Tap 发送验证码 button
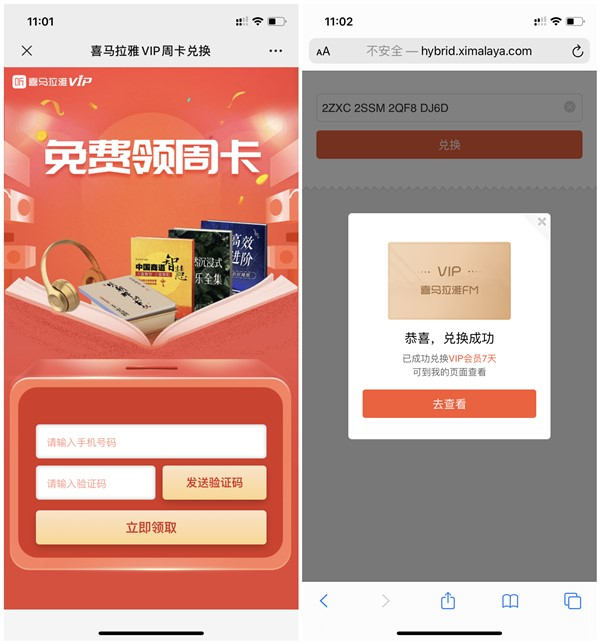 214,483
